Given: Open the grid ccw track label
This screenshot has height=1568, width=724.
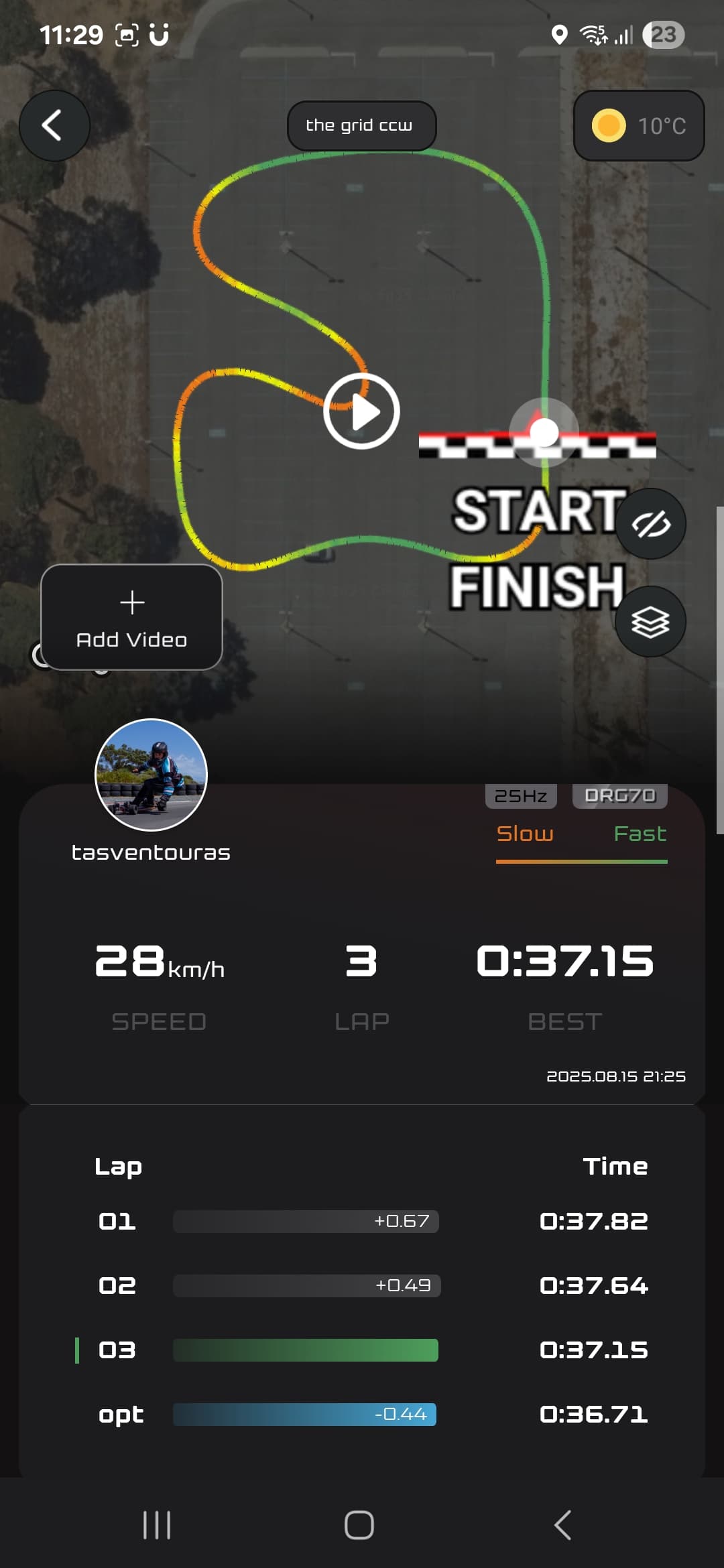Looking at the screenshot, I should 361,125.
